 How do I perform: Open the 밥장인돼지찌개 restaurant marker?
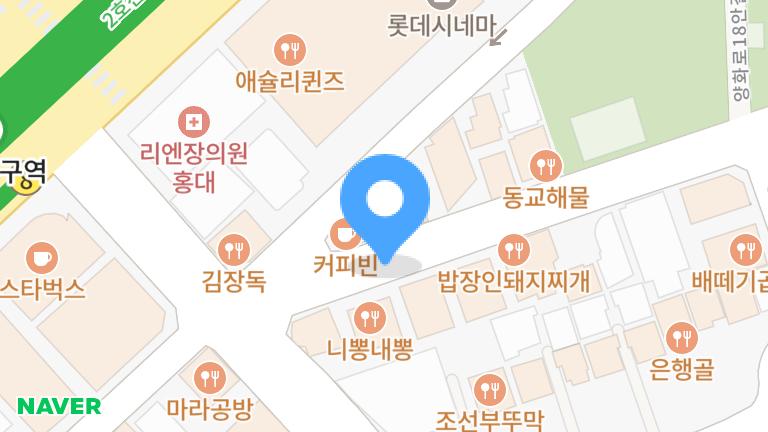pyautogui.click(x=513, y=249)
